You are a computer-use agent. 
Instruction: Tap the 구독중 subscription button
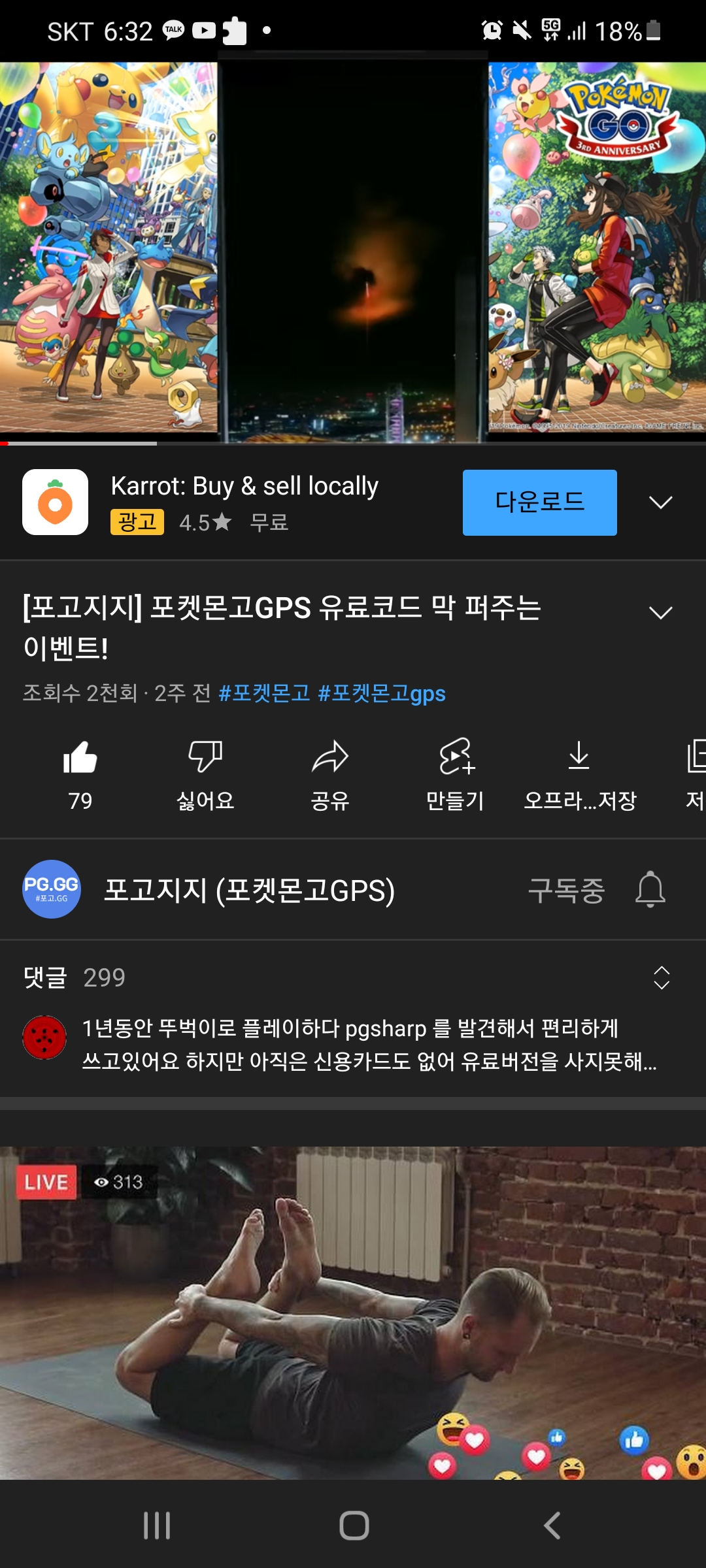566,890
